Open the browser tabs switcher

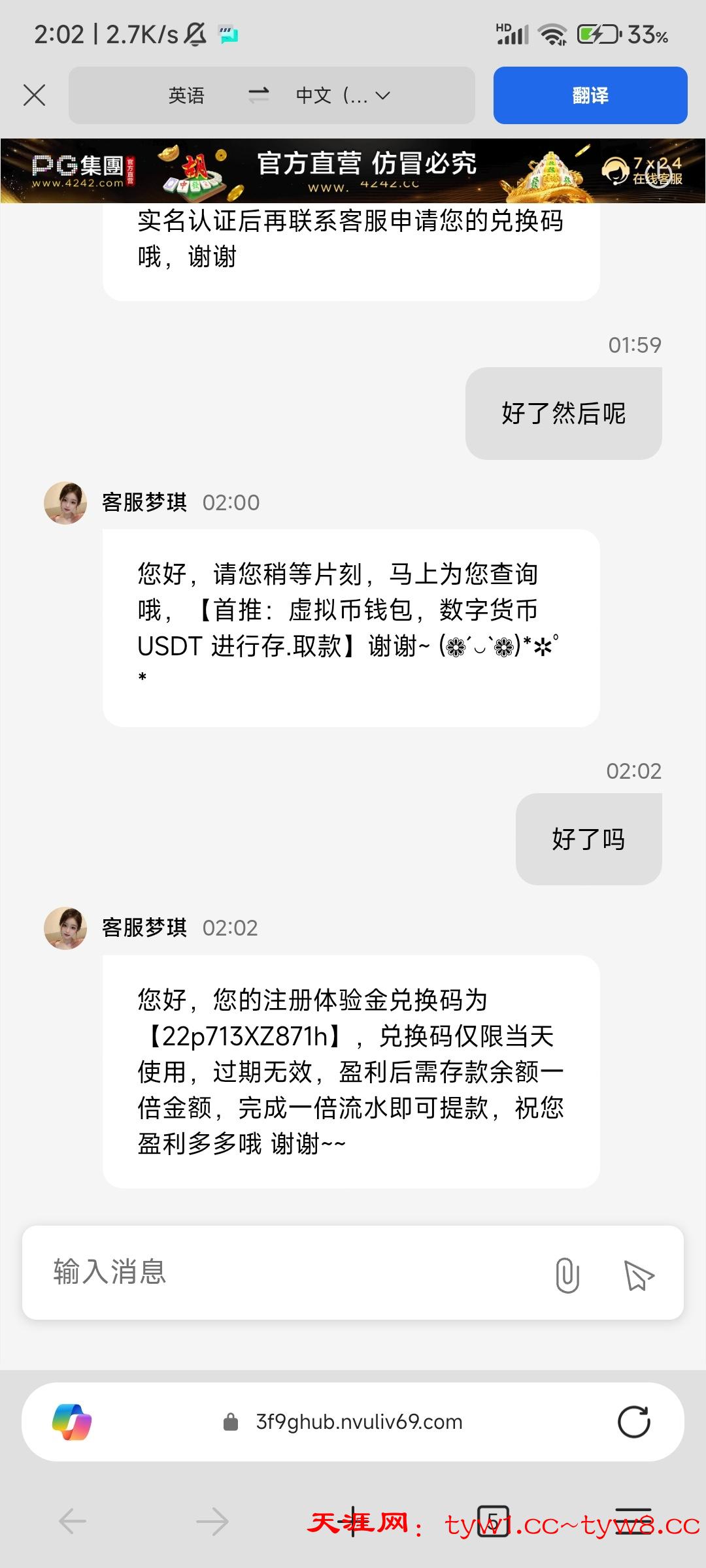coord(494,1522)
